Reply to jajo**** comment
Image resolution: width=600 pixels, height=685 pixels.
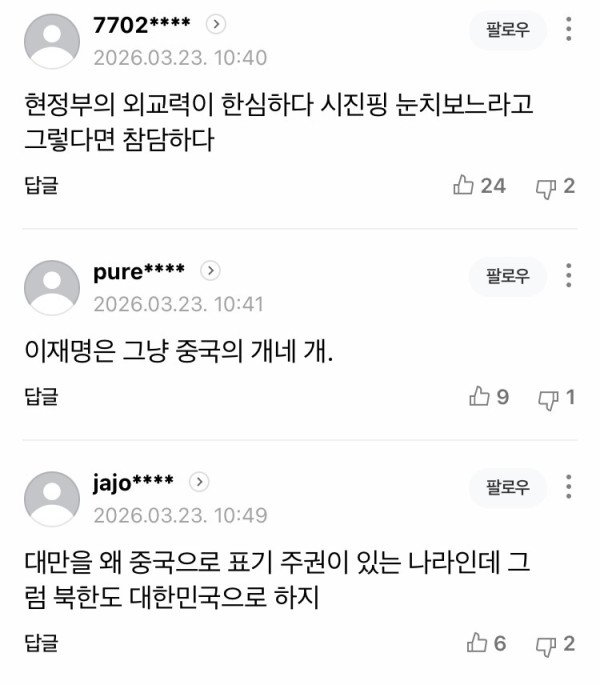click(41, 643)
